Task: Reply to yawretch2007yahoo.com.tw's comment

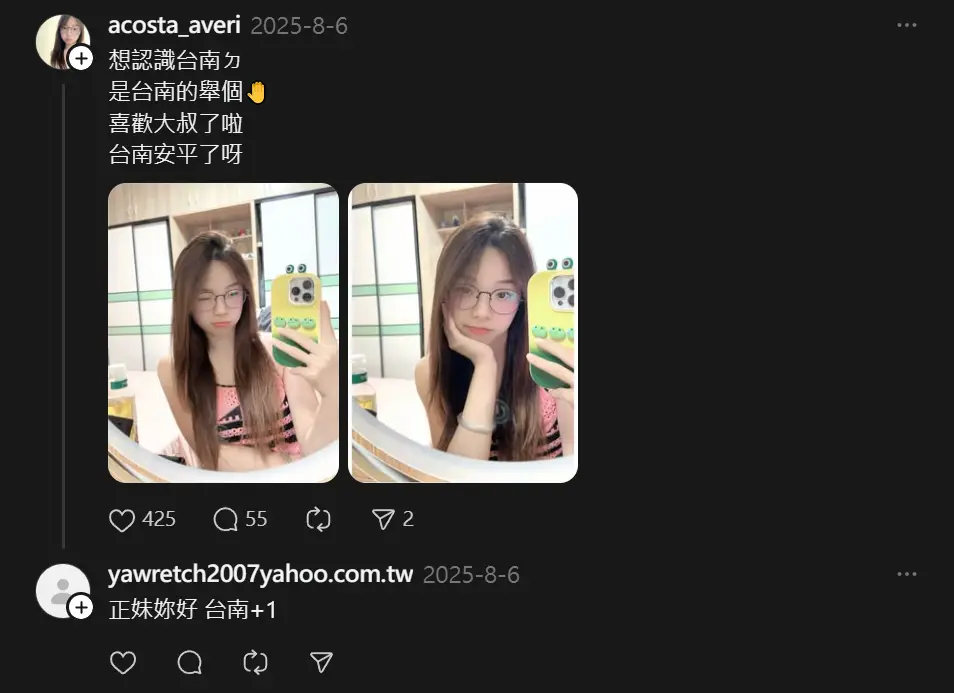Action: (189, 662)
